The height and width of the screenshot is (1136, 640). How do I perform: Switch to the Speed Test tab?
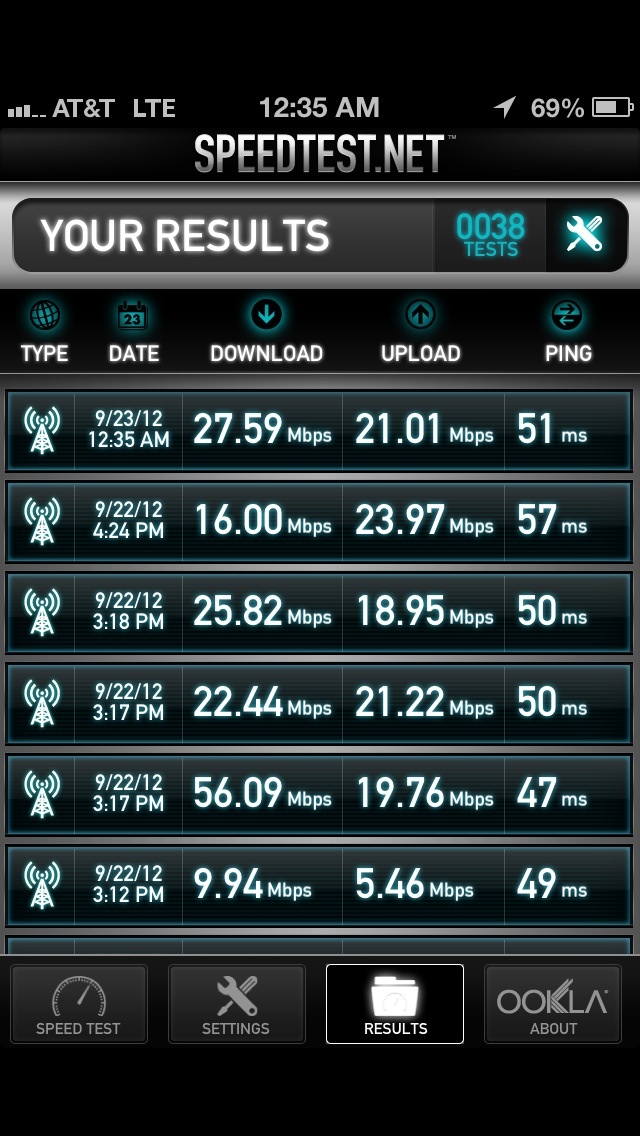pyautogui.click(x=78, y=1004)
